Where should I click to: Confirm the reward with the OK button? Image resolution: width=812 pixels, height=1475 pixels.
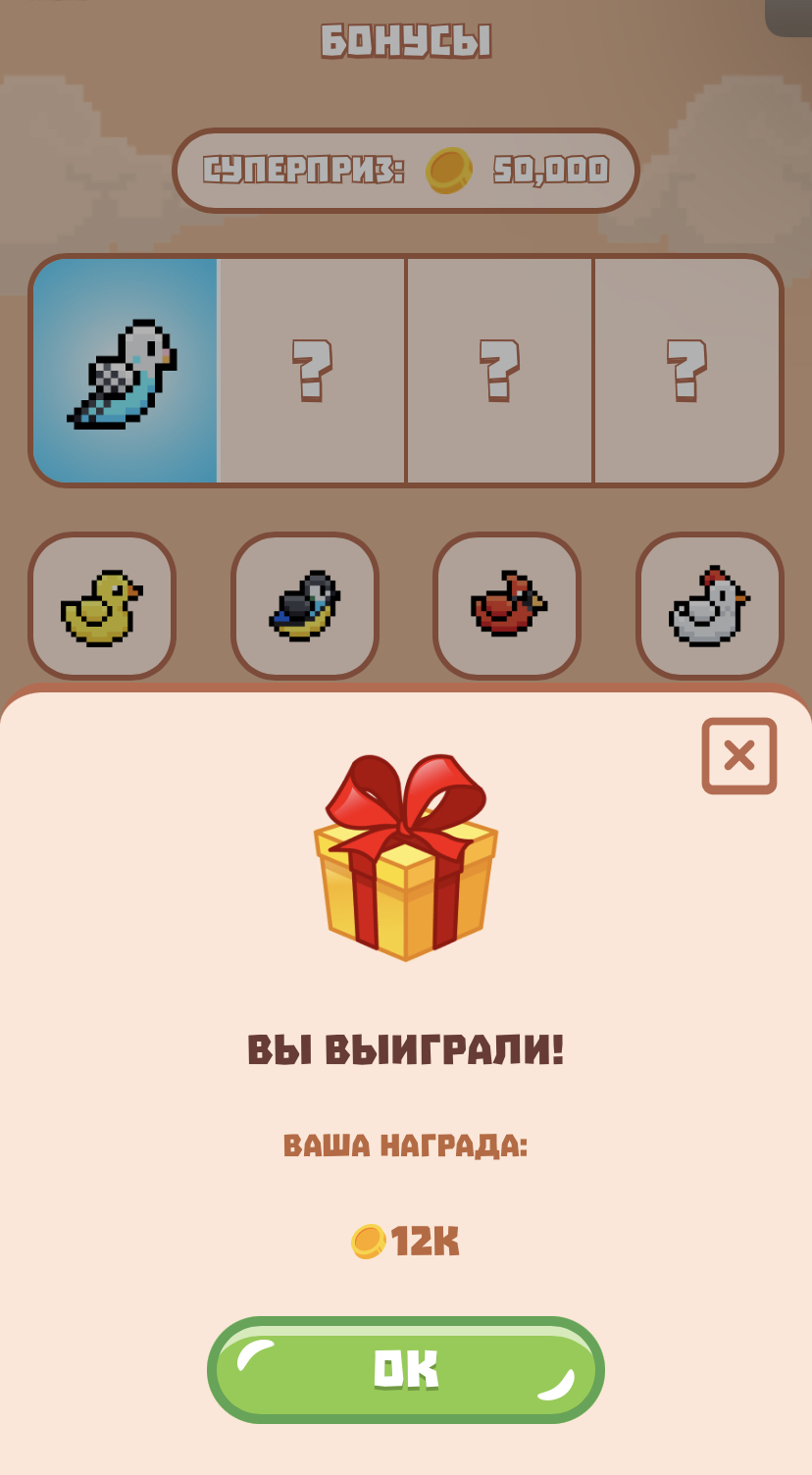[x=405, y=1369]
